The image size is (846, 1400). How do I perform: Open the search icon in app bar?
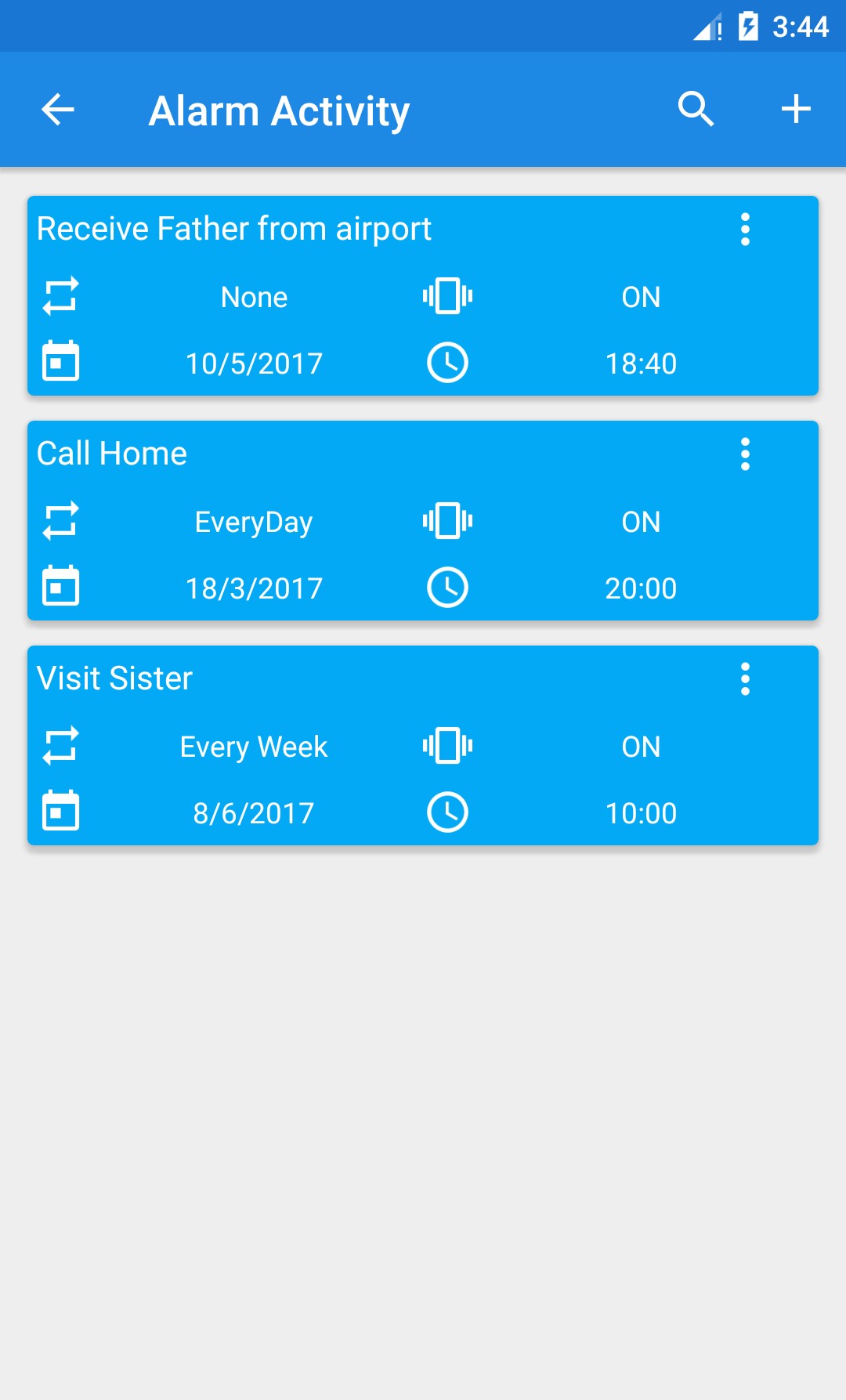696,109
